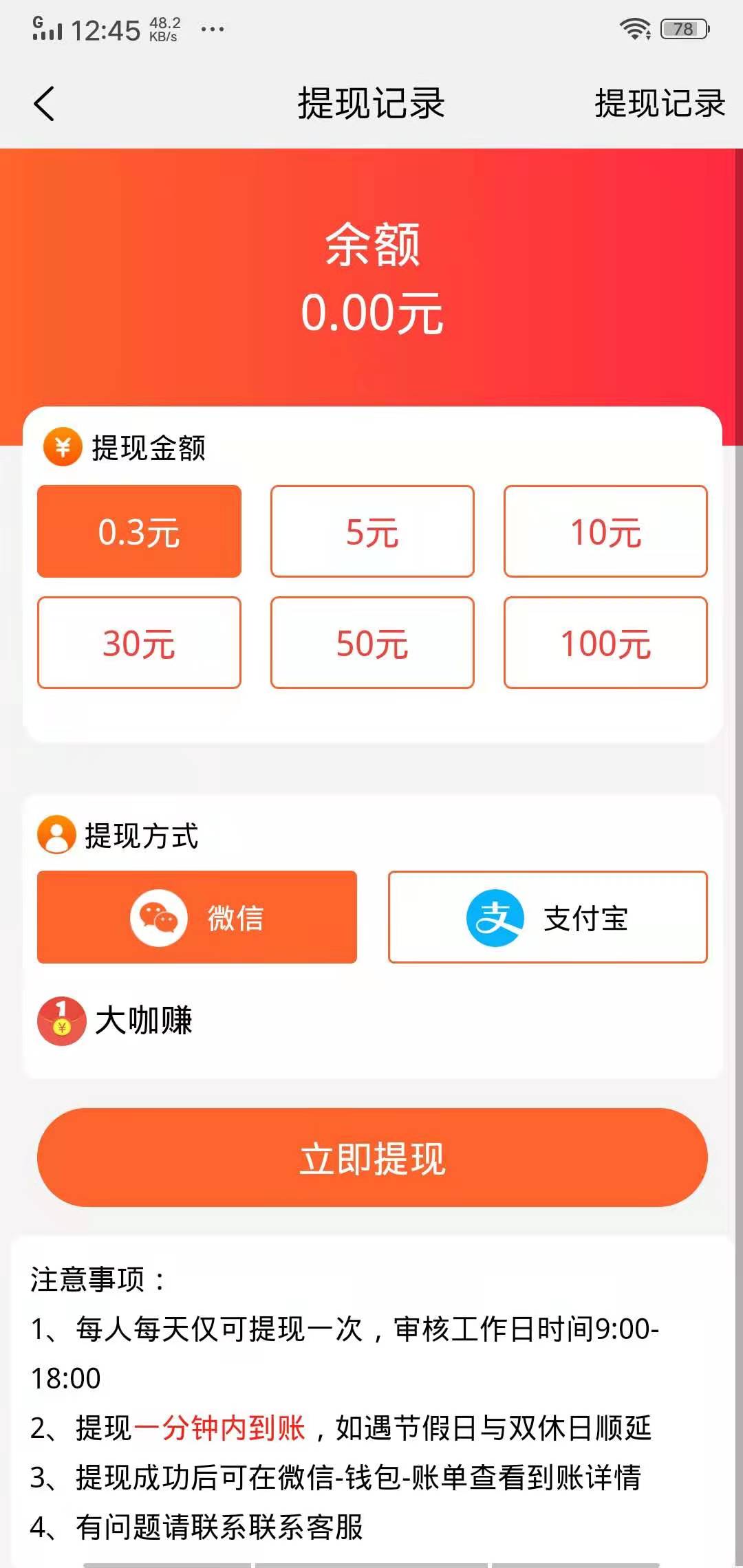The image size is (743, 1568).
Task: Select the 5元 withdrawal amount
Action: pyautogui.click(x=372, y=531)
